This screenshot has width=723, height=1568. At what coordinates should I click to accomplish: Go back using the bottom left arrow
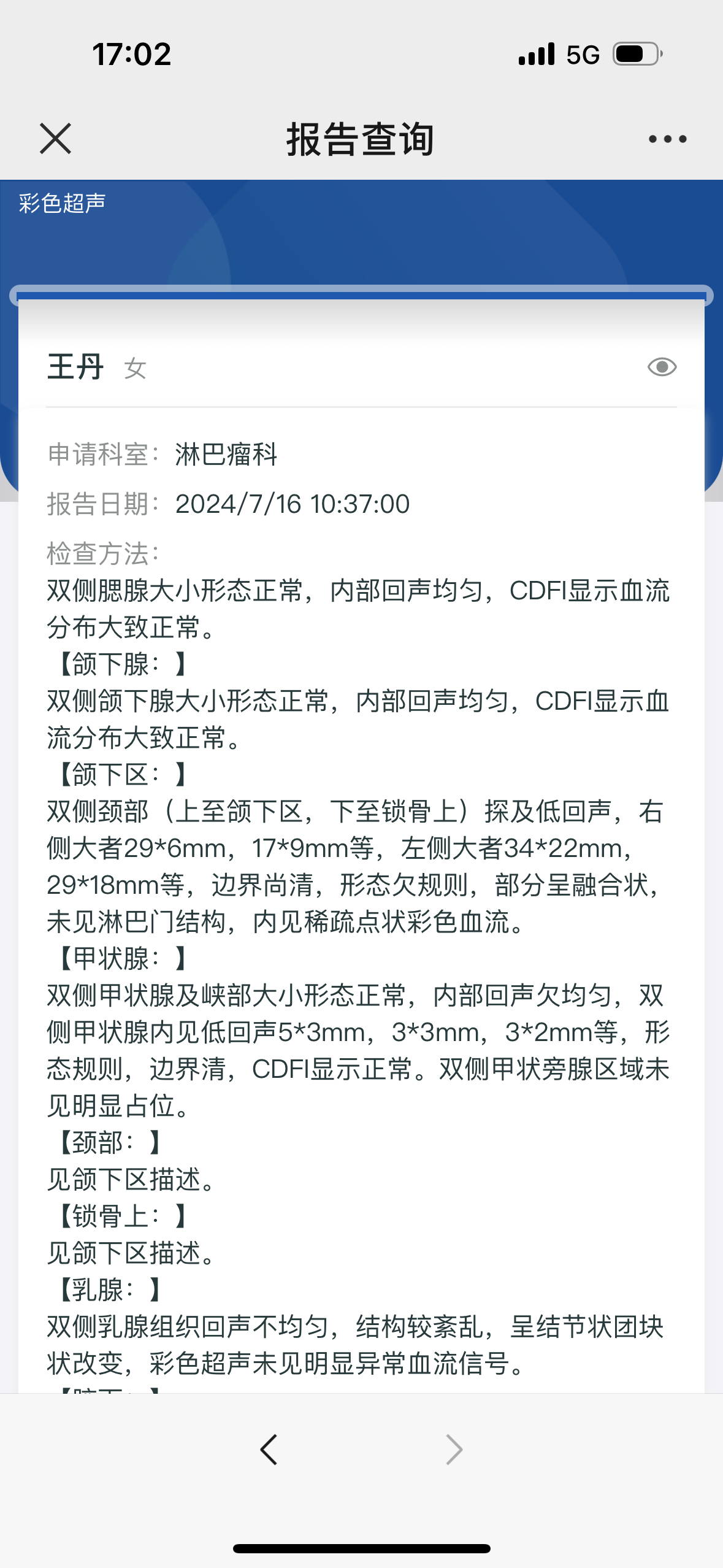269,1450
